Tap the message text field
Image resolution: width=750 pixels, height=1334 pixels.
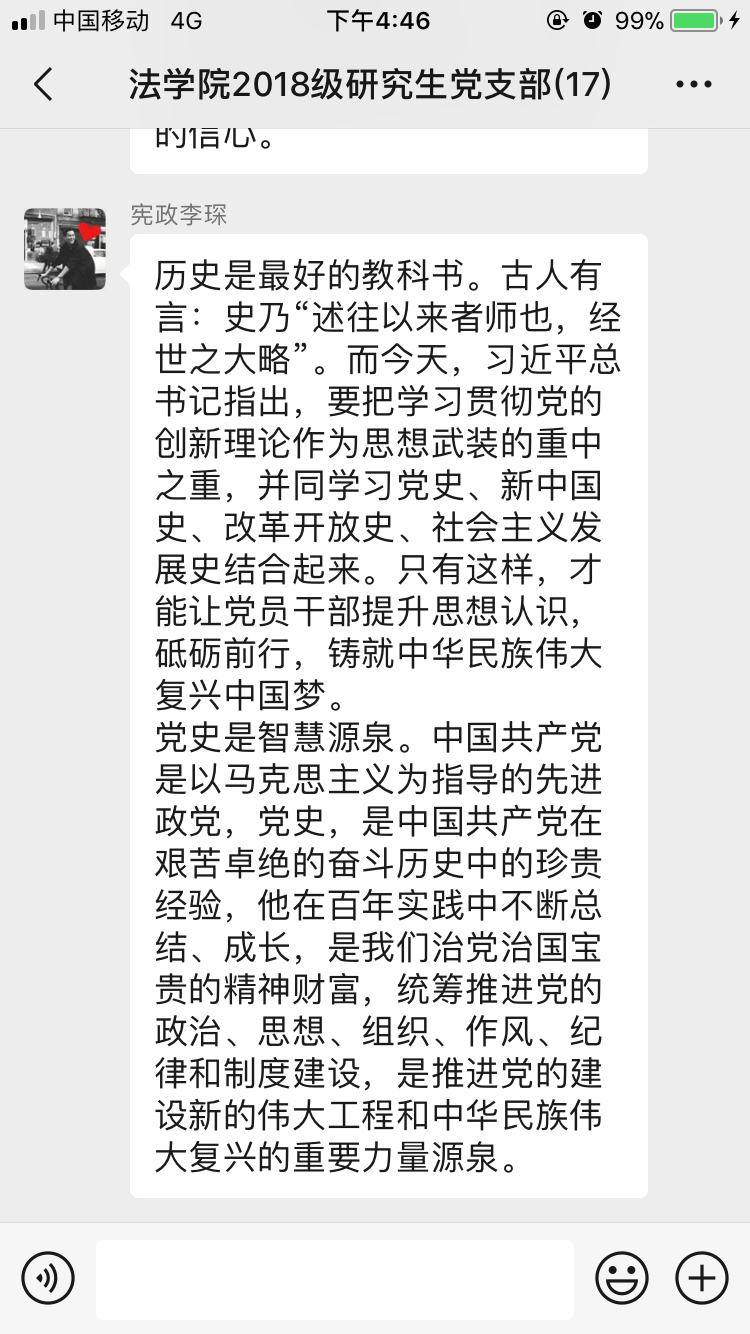pyautogui.click(x=335, y=1279)
